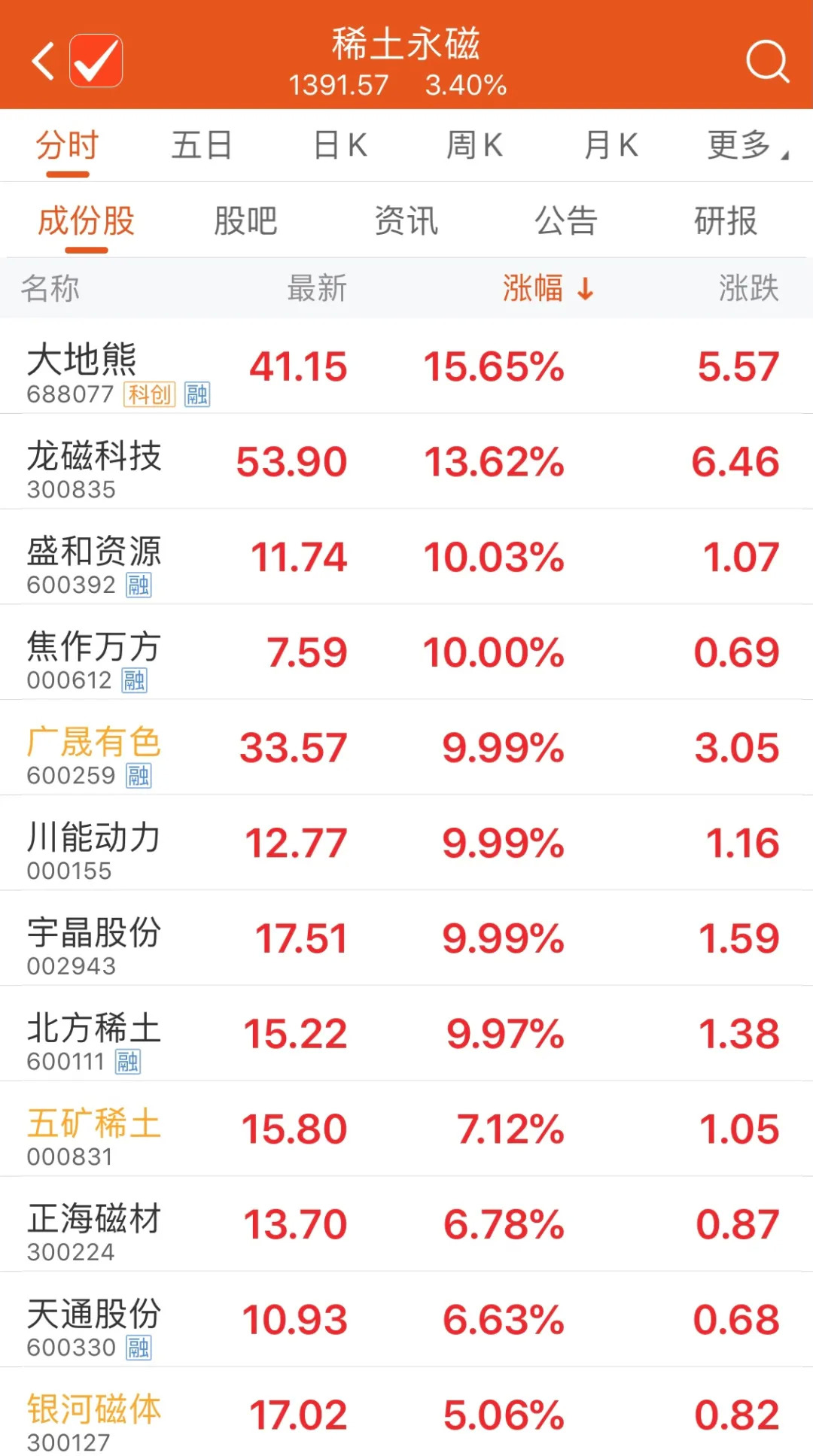The width and height of the screenshot is (813, 1456).
Task: Sort the list by 最新 price
Action: 317,288
